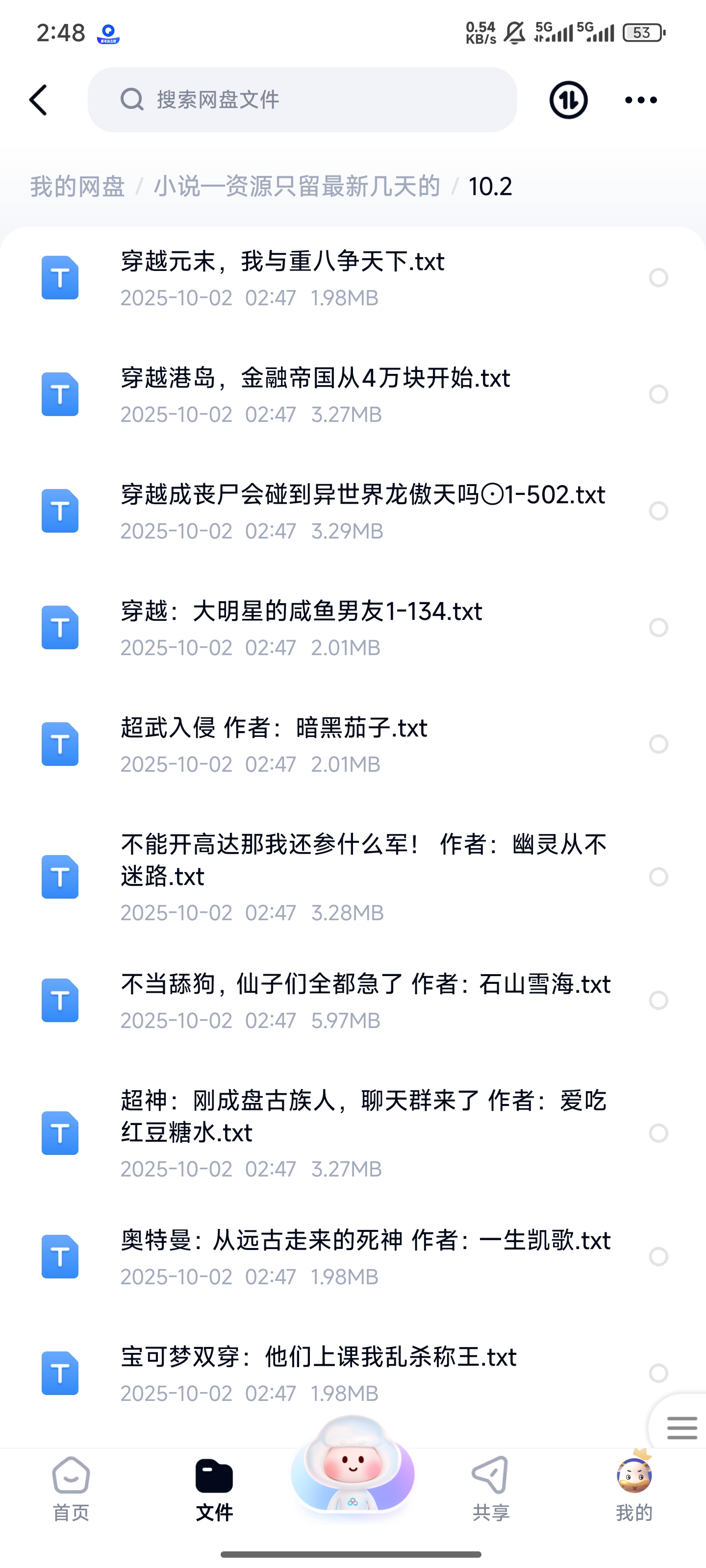
Task: Select the circle for 不当舔狗，仙子们全都急了
Action: (x=658, y=1000)
